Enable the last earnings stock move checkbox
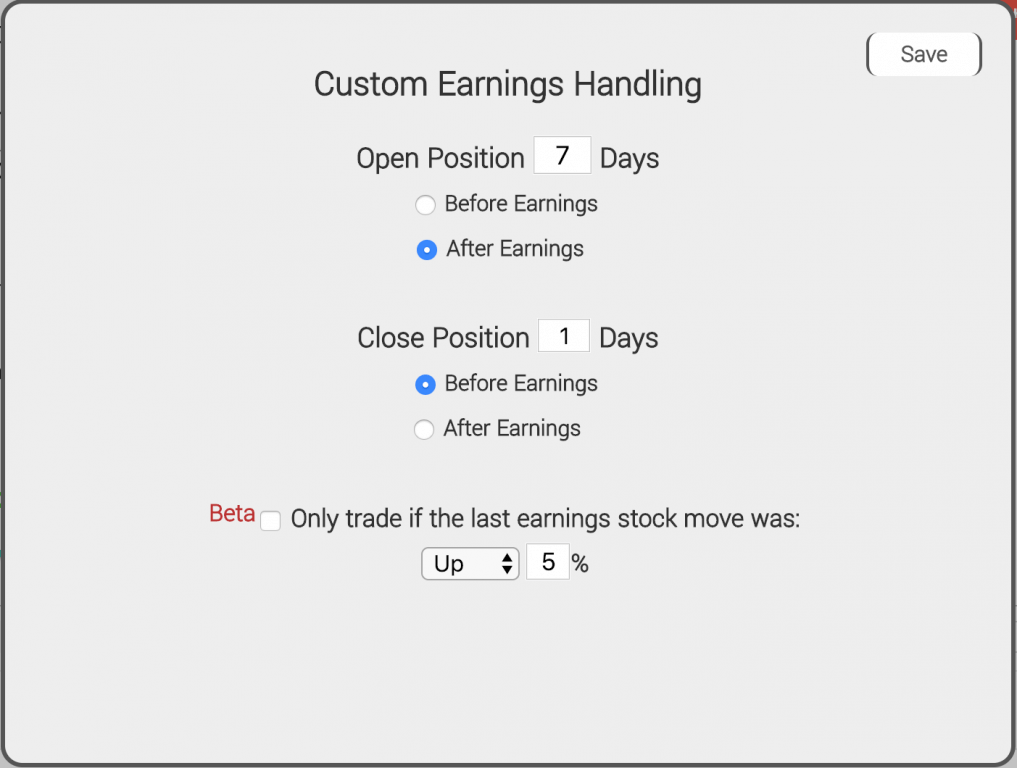Screen dimensions: 1017x768 [270, 521]
